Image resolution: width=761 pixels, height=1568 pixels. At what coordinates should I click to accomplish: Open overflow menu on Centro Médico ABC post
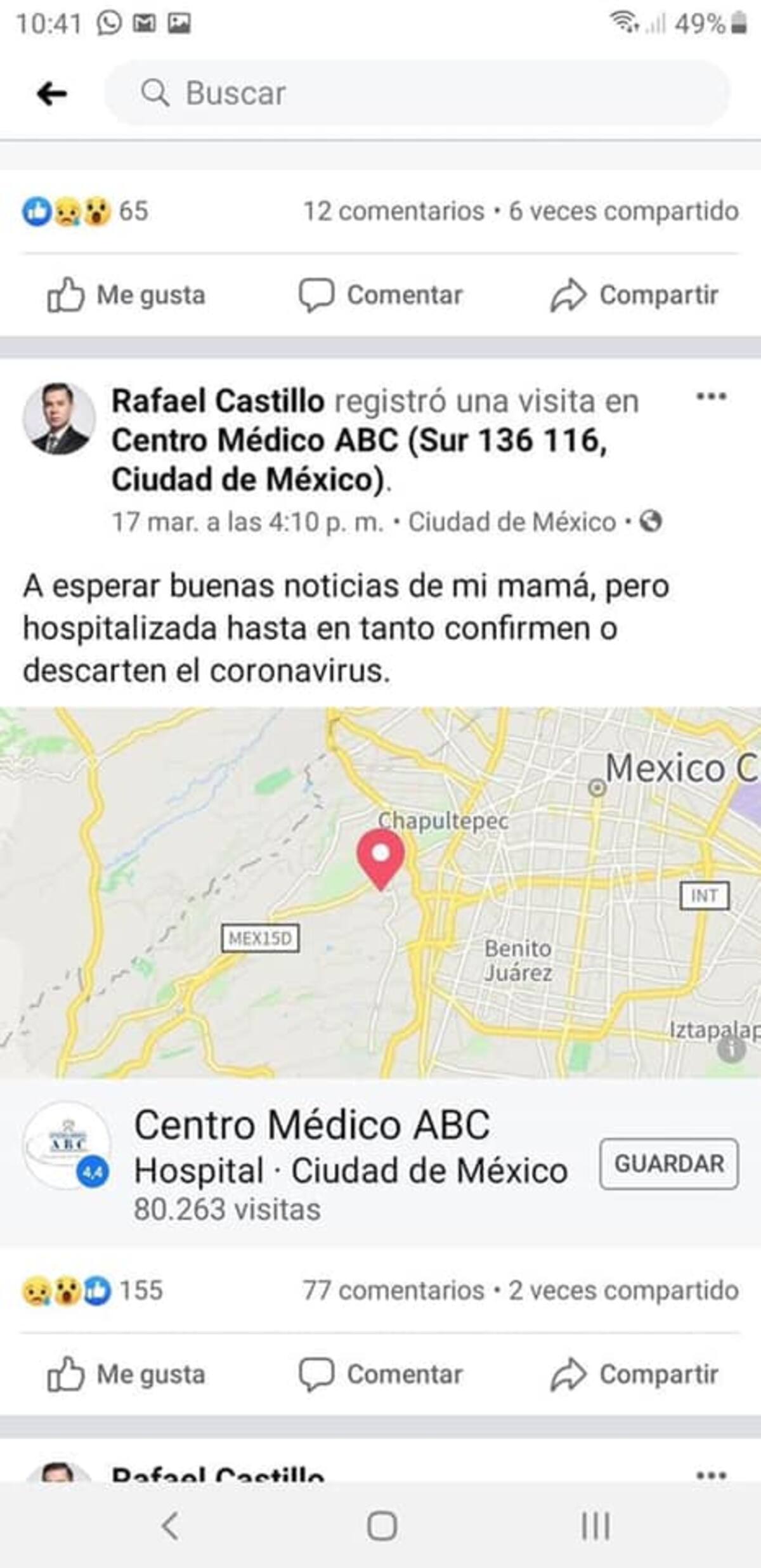711,397
